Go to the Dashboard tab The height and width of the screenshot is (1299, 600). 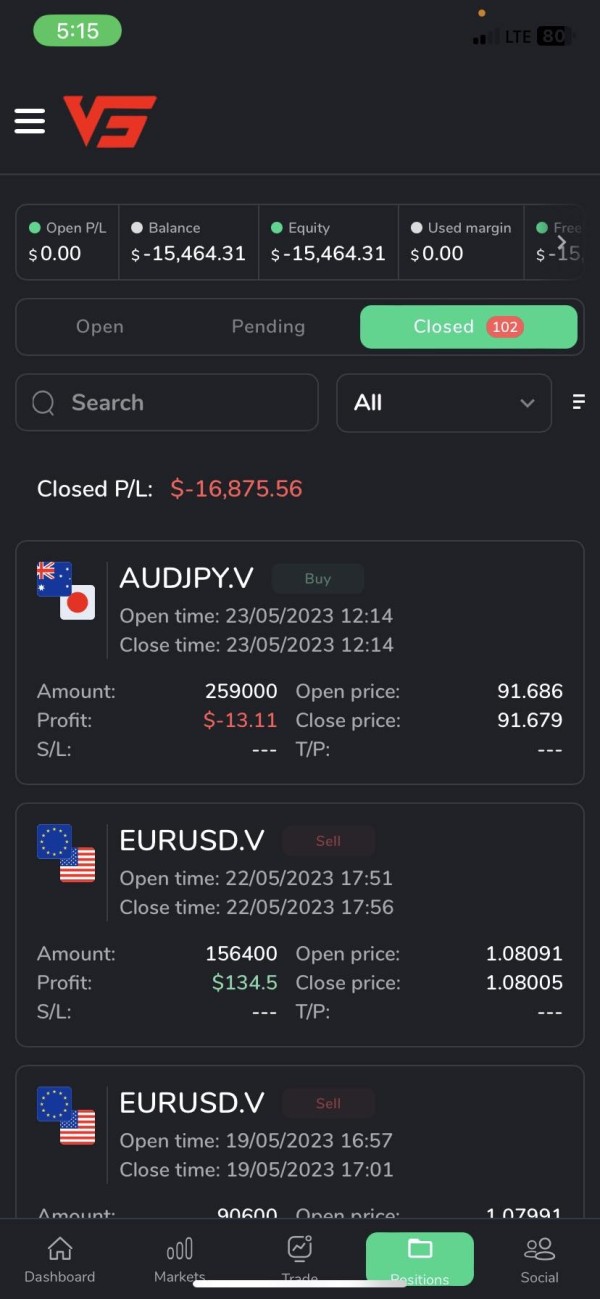[x=60, y=1259]
